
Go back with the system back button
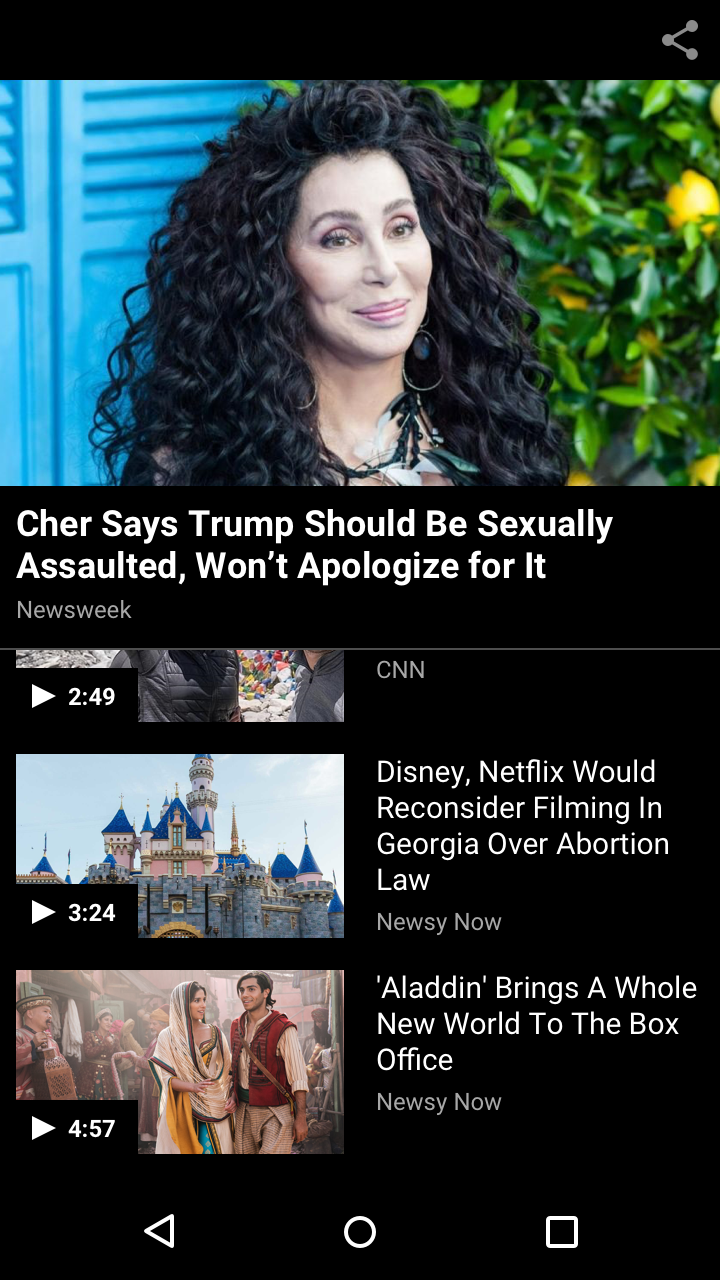tap(160, 1231)
